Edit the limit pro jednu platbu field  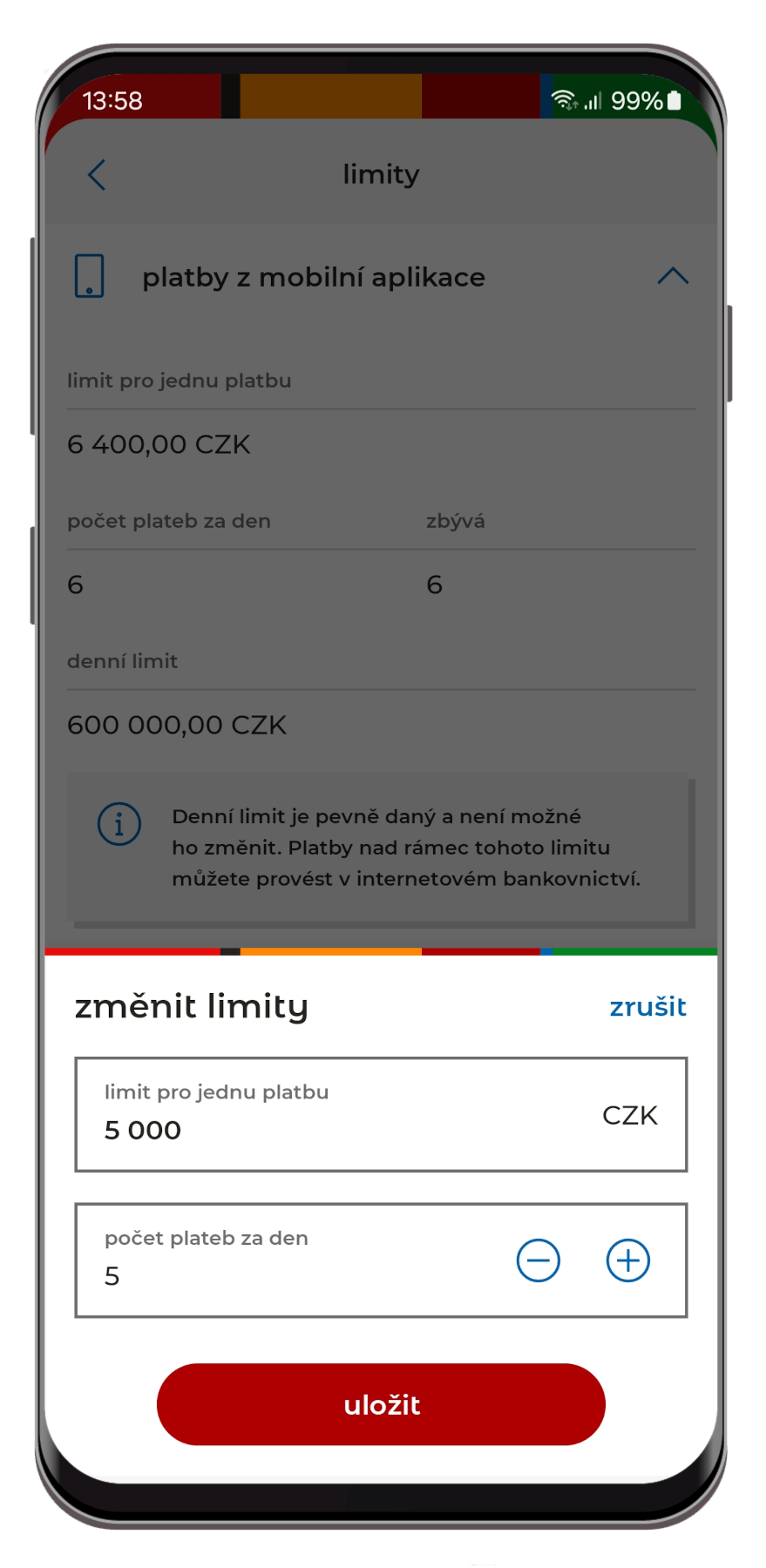(x=381, y=1114)
